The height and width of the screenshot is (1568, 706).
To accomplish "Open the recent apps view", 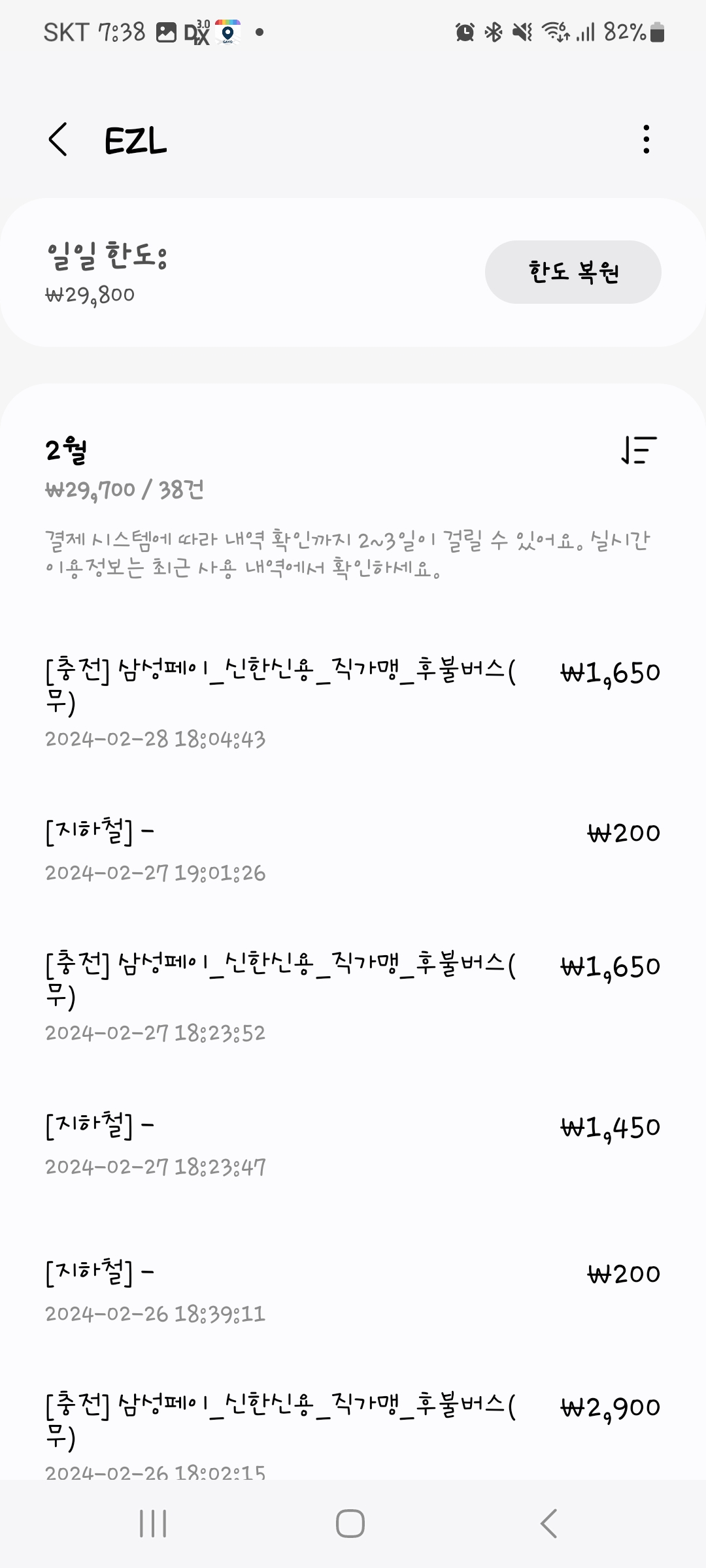I will pos(153,1524).
